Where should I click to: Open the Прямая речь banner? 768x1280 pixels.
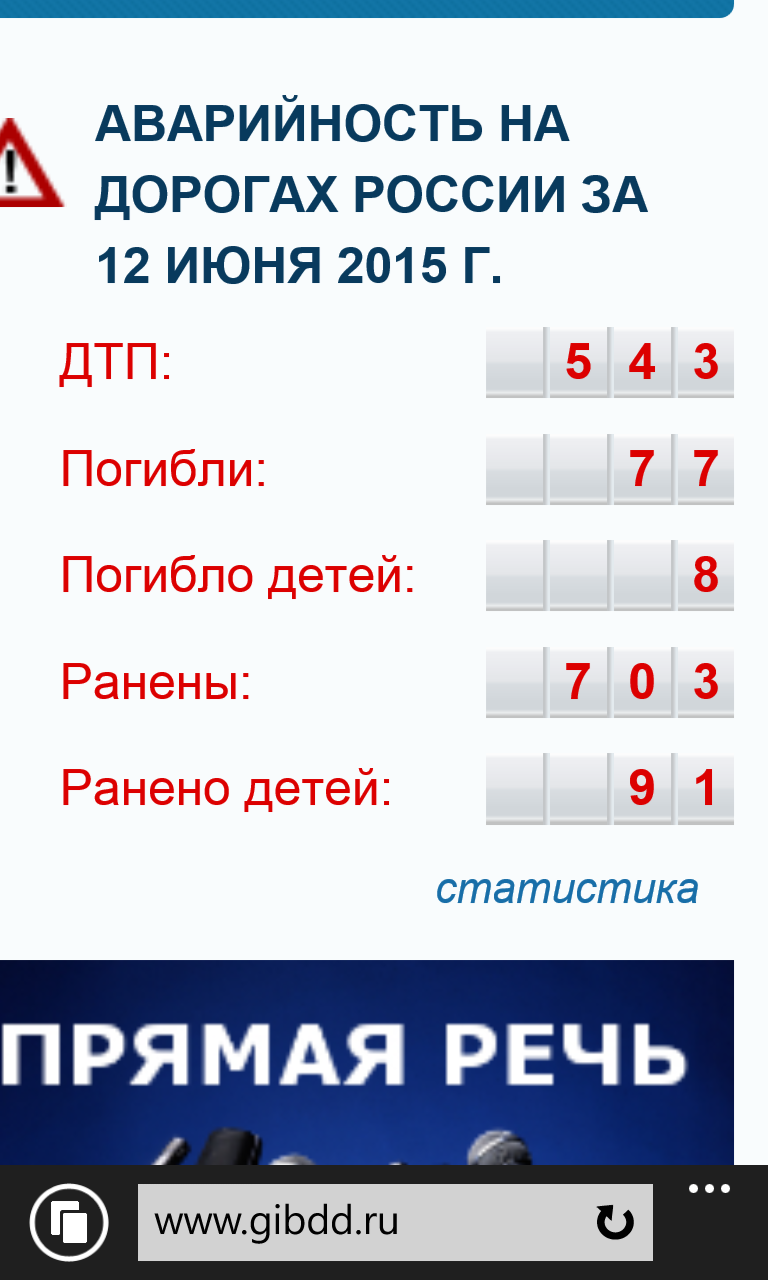(x=367, y=1062)
